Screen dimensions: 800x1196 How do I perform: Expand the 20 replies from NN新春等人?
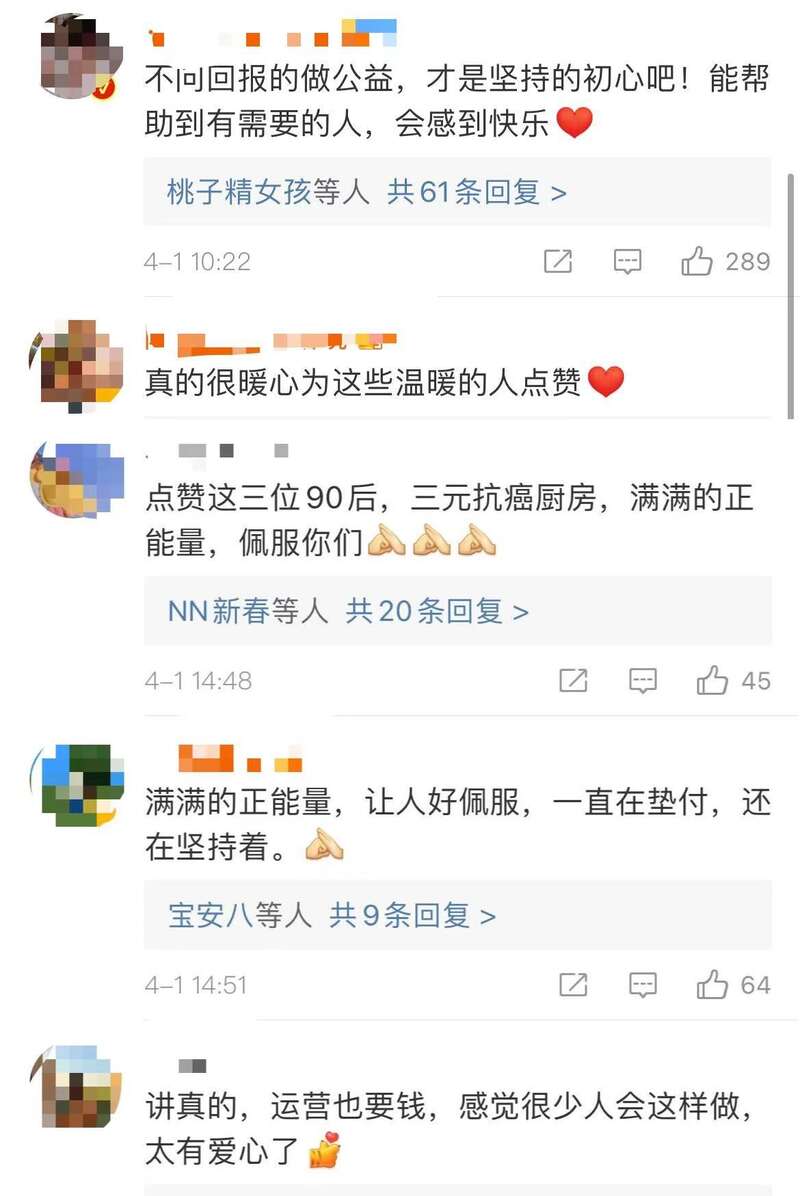347,611
